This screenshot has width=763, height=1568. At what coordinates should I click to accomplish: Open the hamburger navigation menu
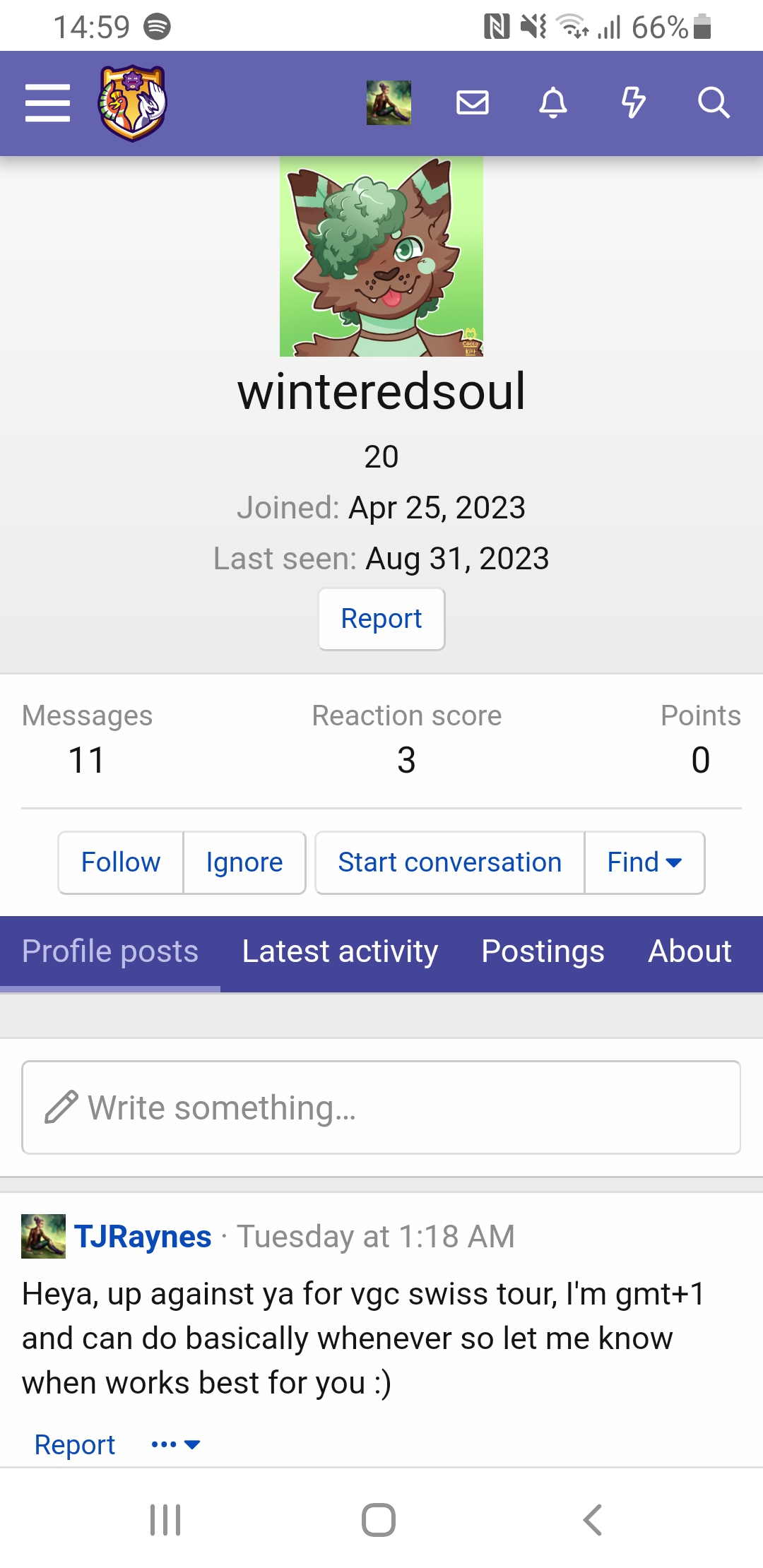(x=47, y=103)
